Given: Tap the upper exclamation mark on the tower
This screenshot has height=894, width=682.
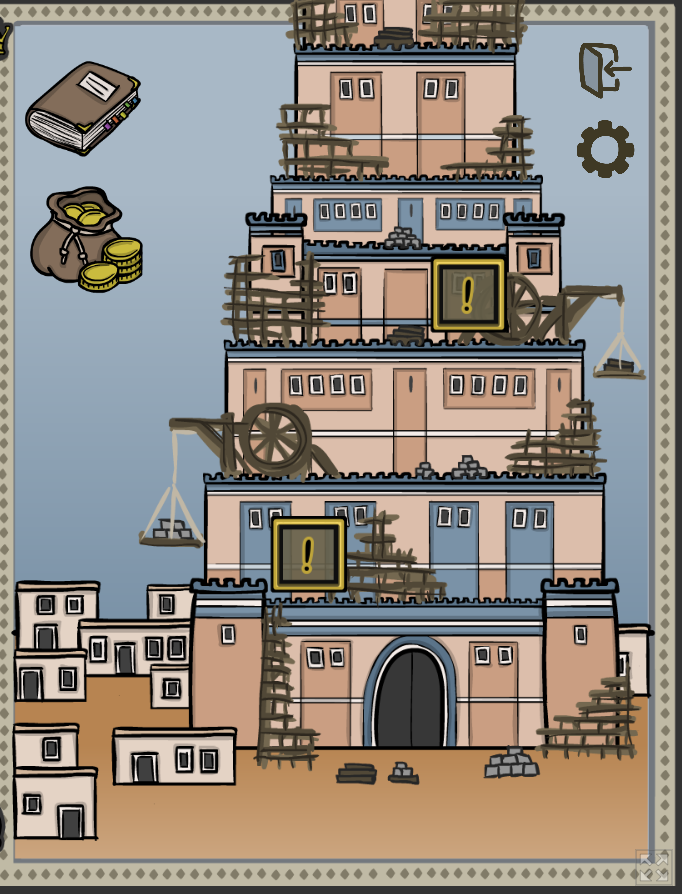Looking at the screenshot, I should (x=468, y=294).
